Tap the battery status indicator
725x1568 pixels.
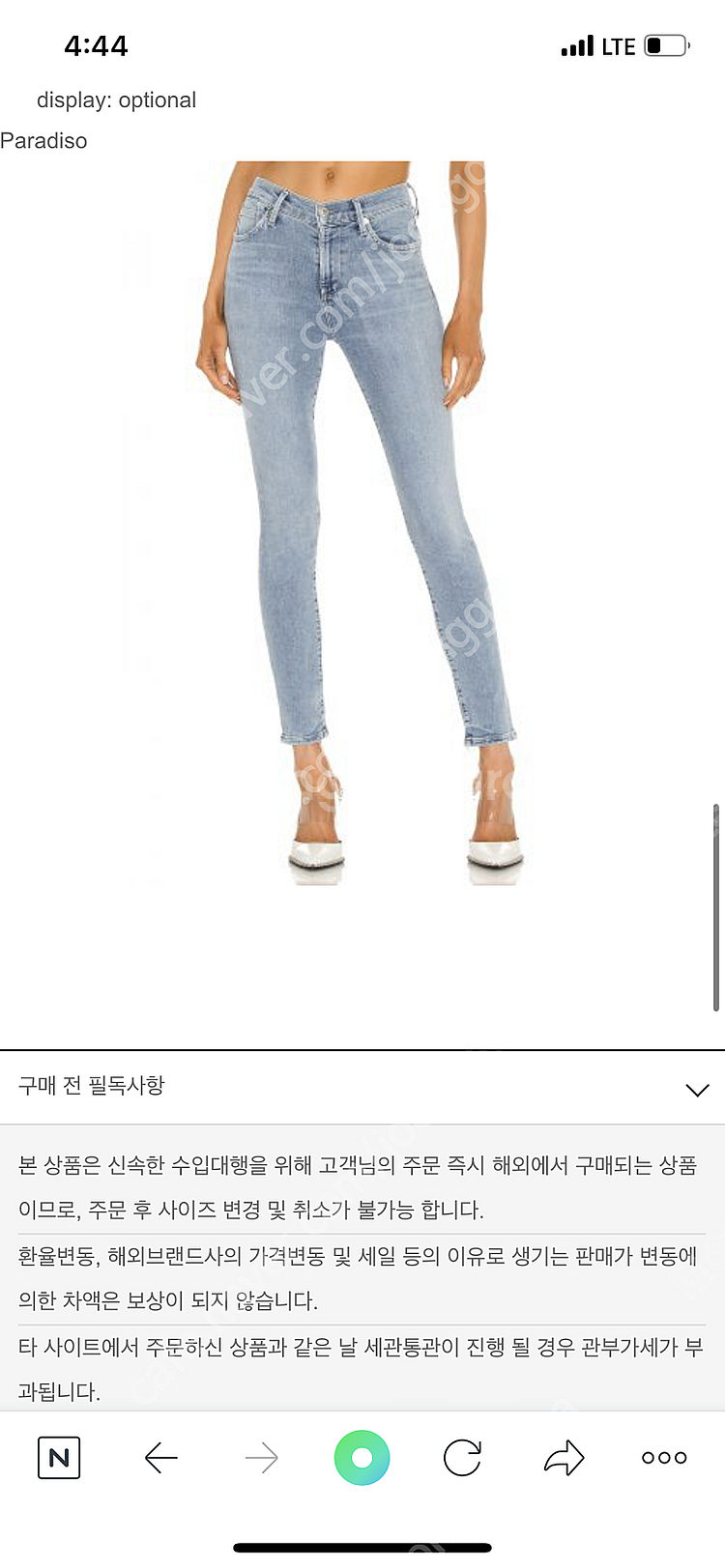(663, 44)
